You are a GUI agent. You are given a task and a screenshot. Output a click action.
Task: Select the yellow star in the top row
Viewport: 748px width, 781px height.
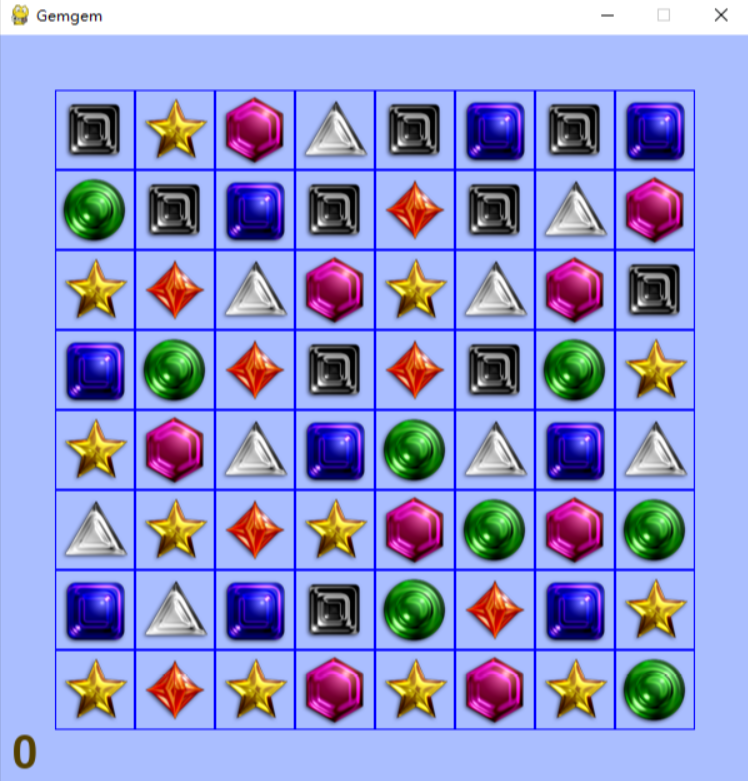(x=175, y=130)
